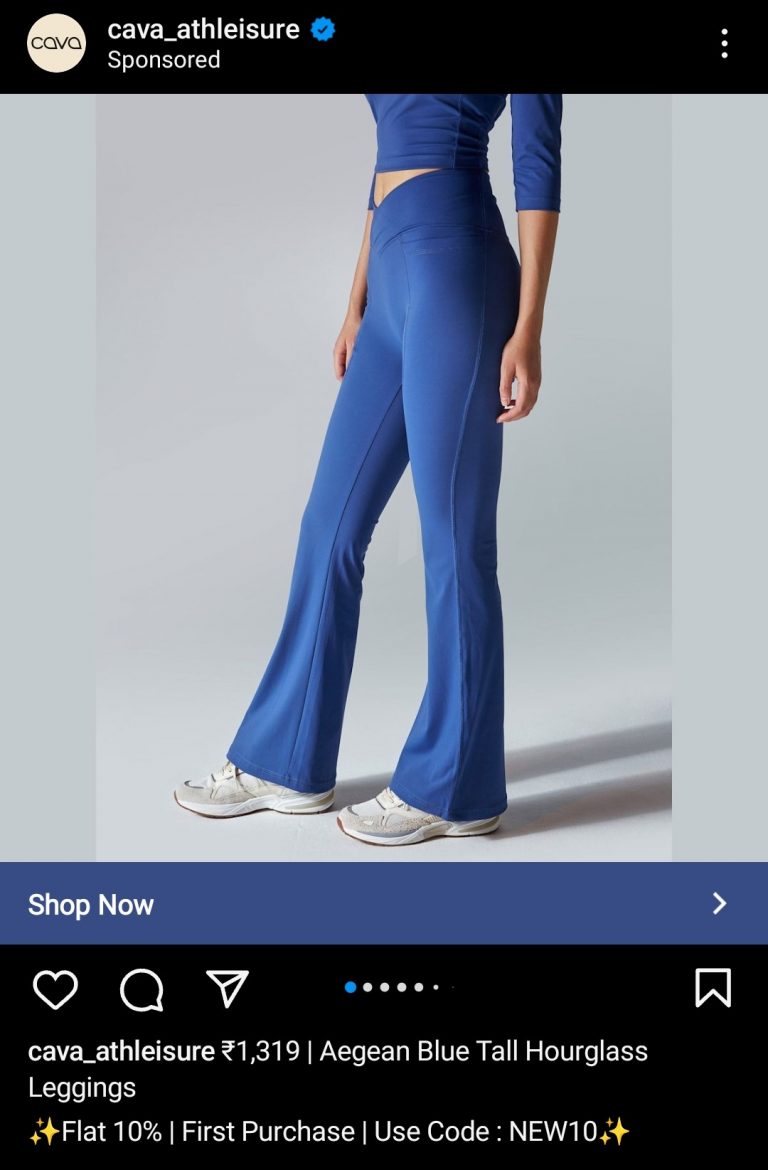The height and width of the screenshot is (1170, 768).
Task: Share this post via send icon
Action: (x=227, y=988)
